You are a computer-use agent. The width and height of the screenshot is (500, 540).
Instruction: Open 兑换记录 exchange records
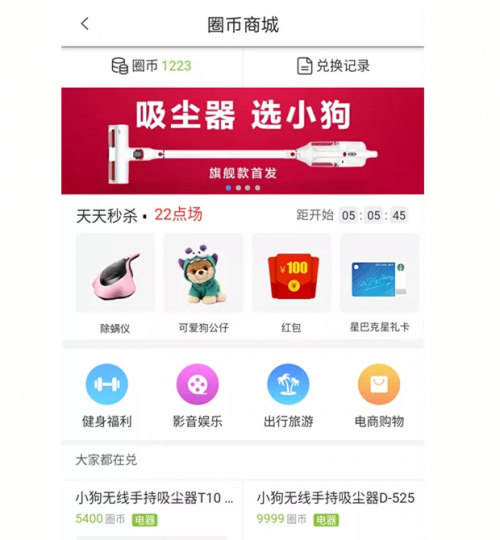(333, 66)
